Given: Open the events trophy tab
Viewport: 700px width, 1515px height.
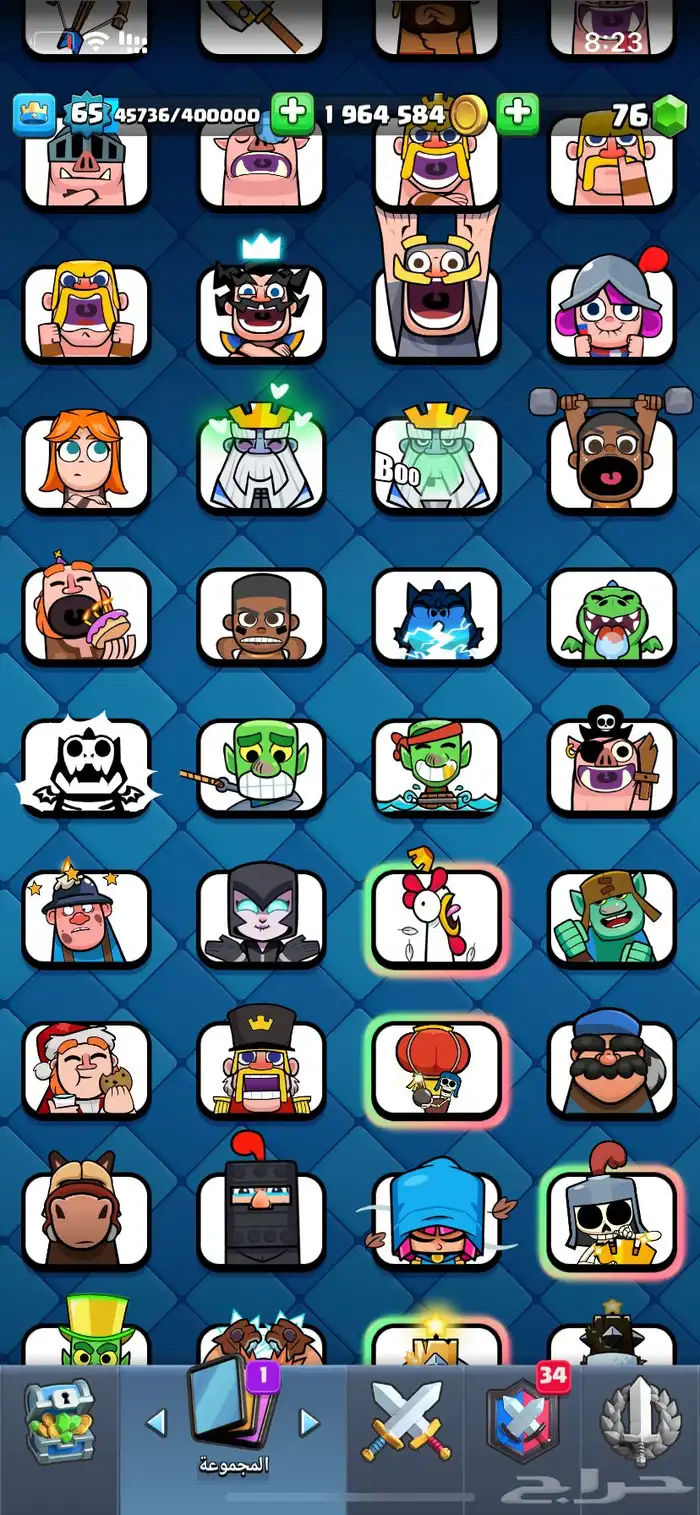Looking at the screenshot, I should [640, 1422].
